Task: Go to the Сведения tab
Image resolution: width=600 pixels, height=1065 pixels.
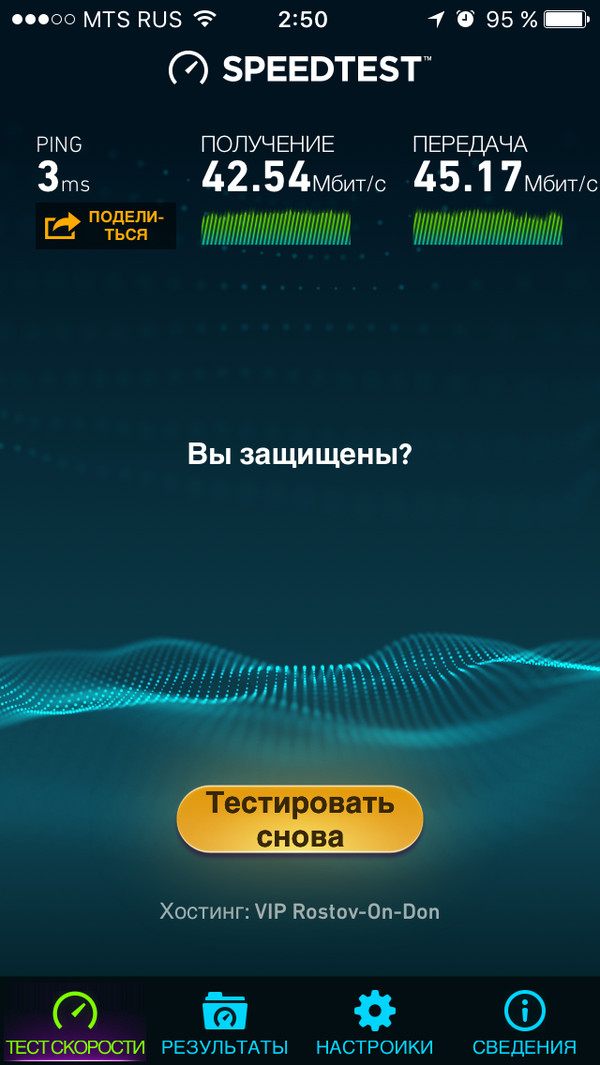Action: (524, 1023)
